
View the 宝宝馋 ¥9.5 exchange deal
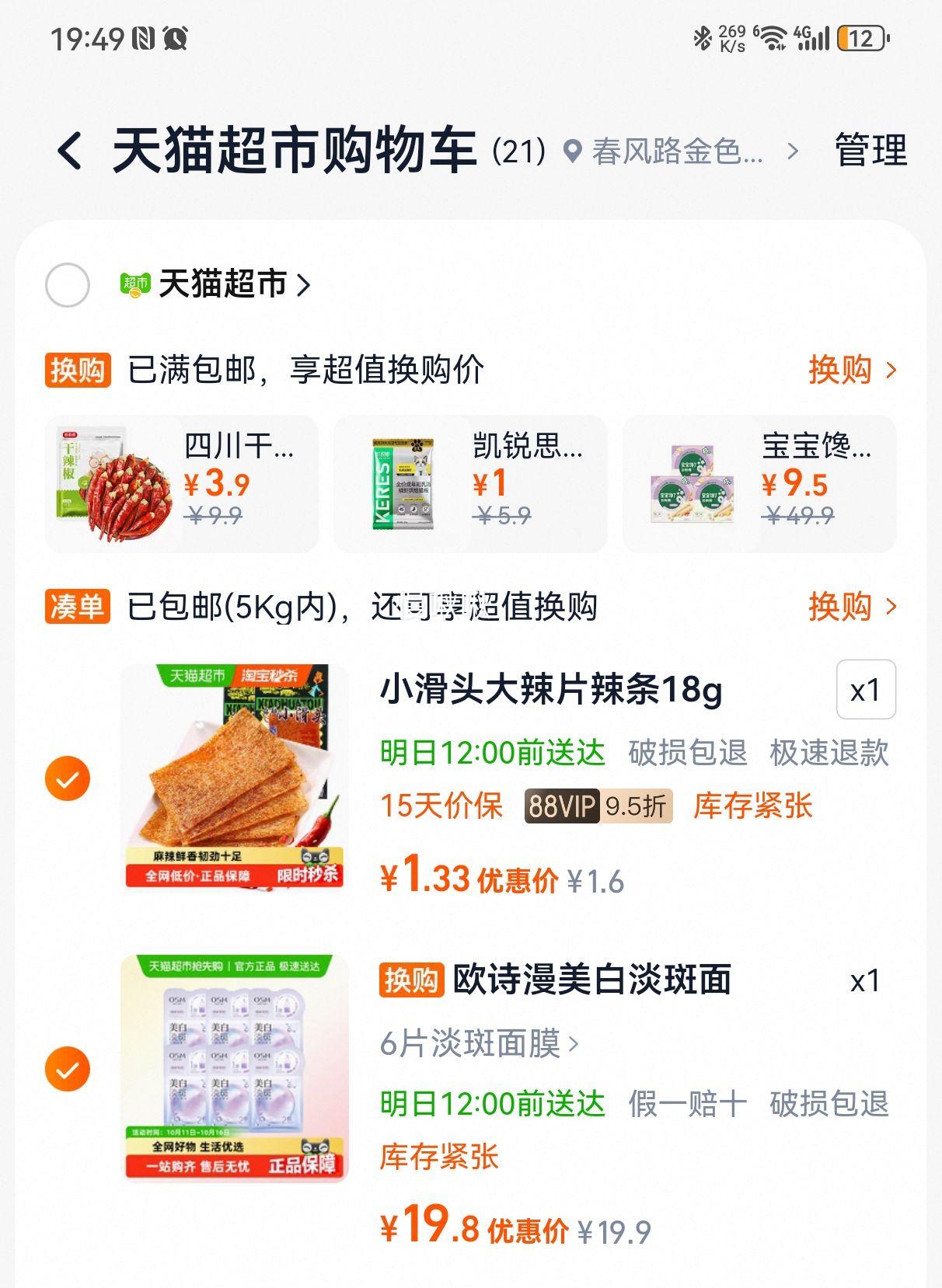coord(759,484)
